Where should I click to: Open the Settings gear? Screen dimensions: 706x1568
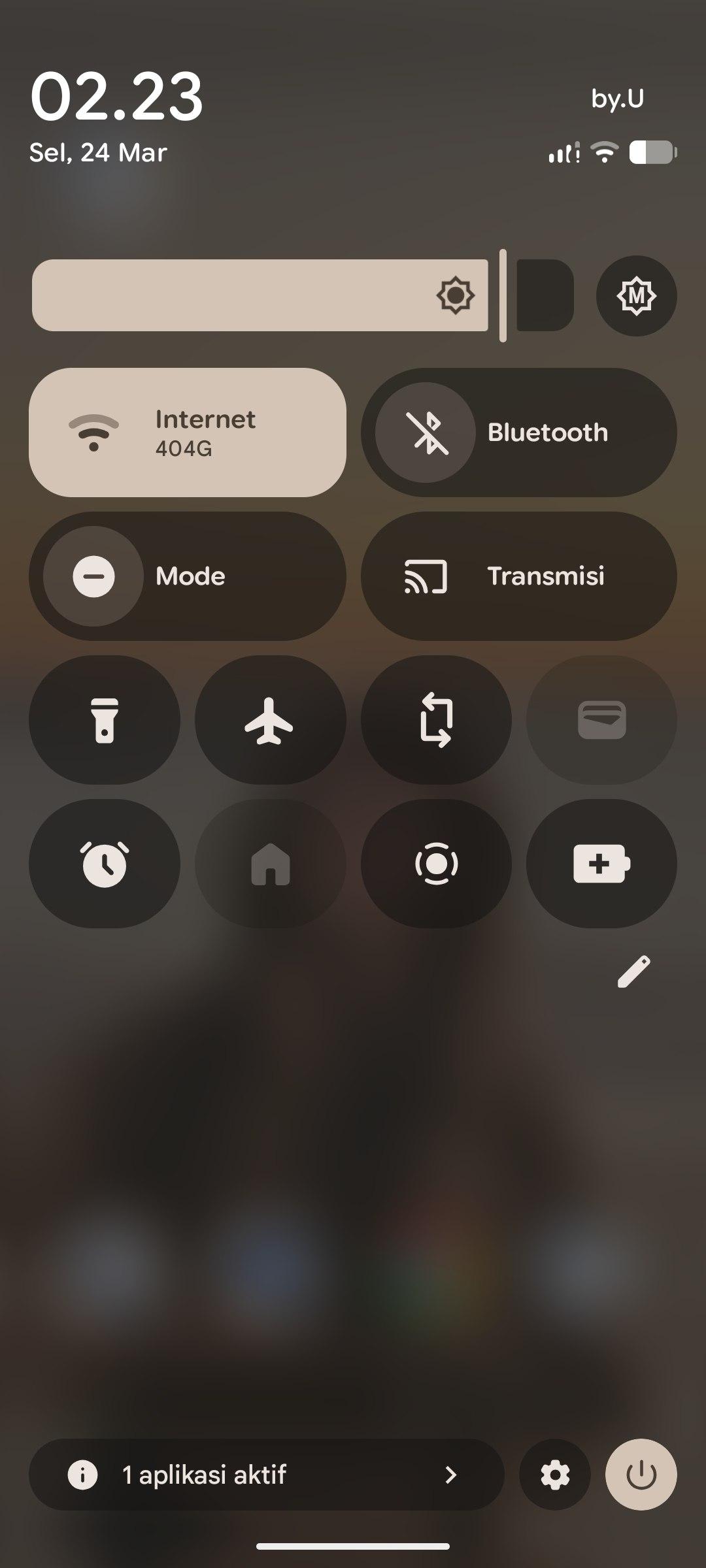pyautogui.click(x=554, y=1475)
